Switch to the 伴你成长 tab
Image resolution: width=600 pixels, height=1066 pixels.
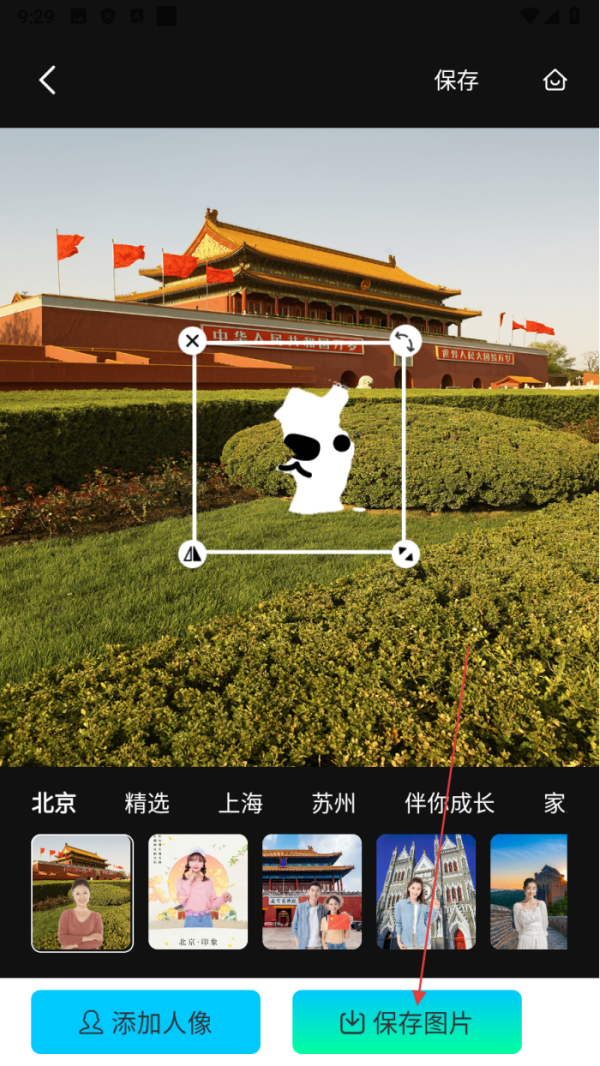[449, 803]
